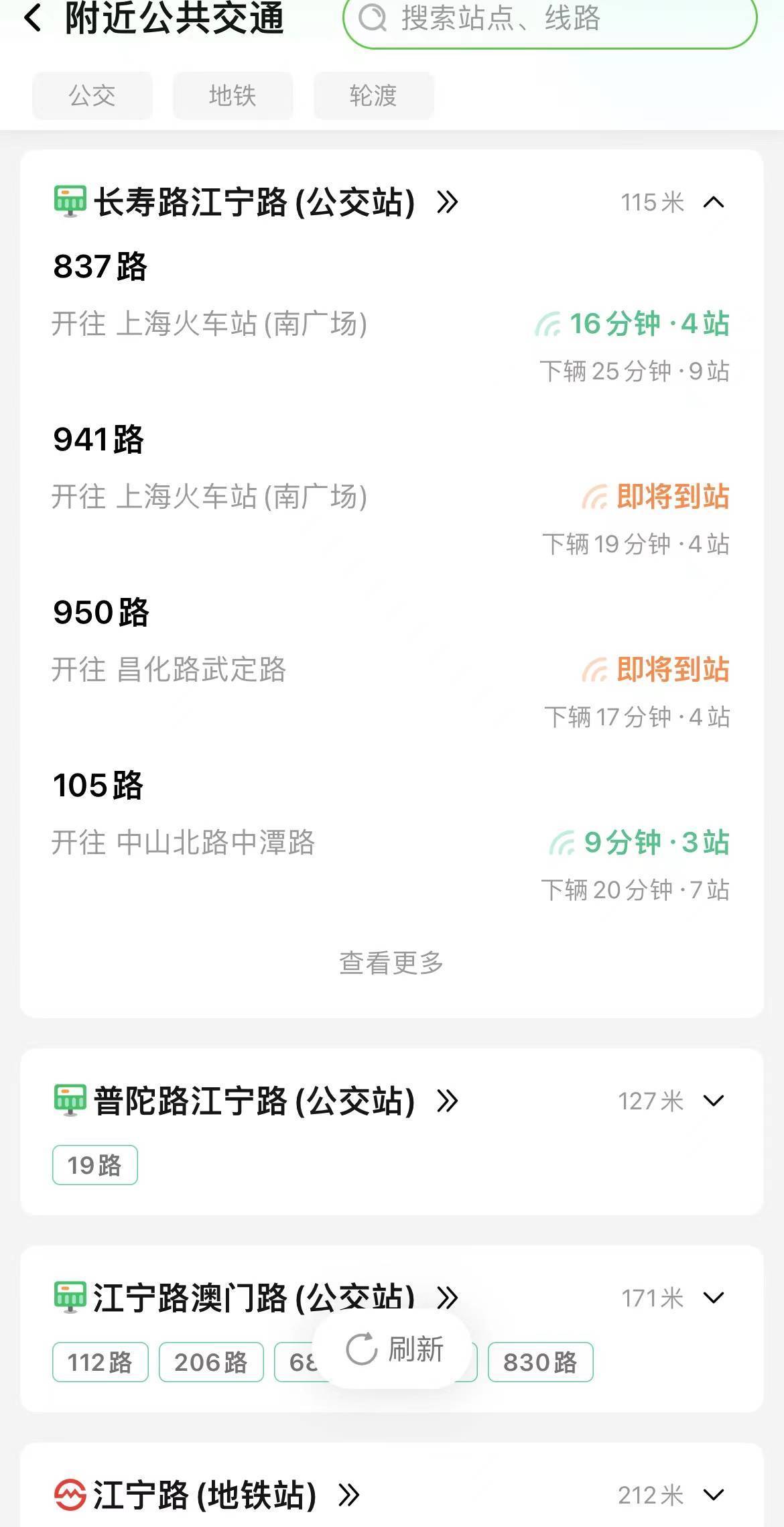Select the 830路 route chip
This screenshot has width=784, height=1527.
(540, 1362)
